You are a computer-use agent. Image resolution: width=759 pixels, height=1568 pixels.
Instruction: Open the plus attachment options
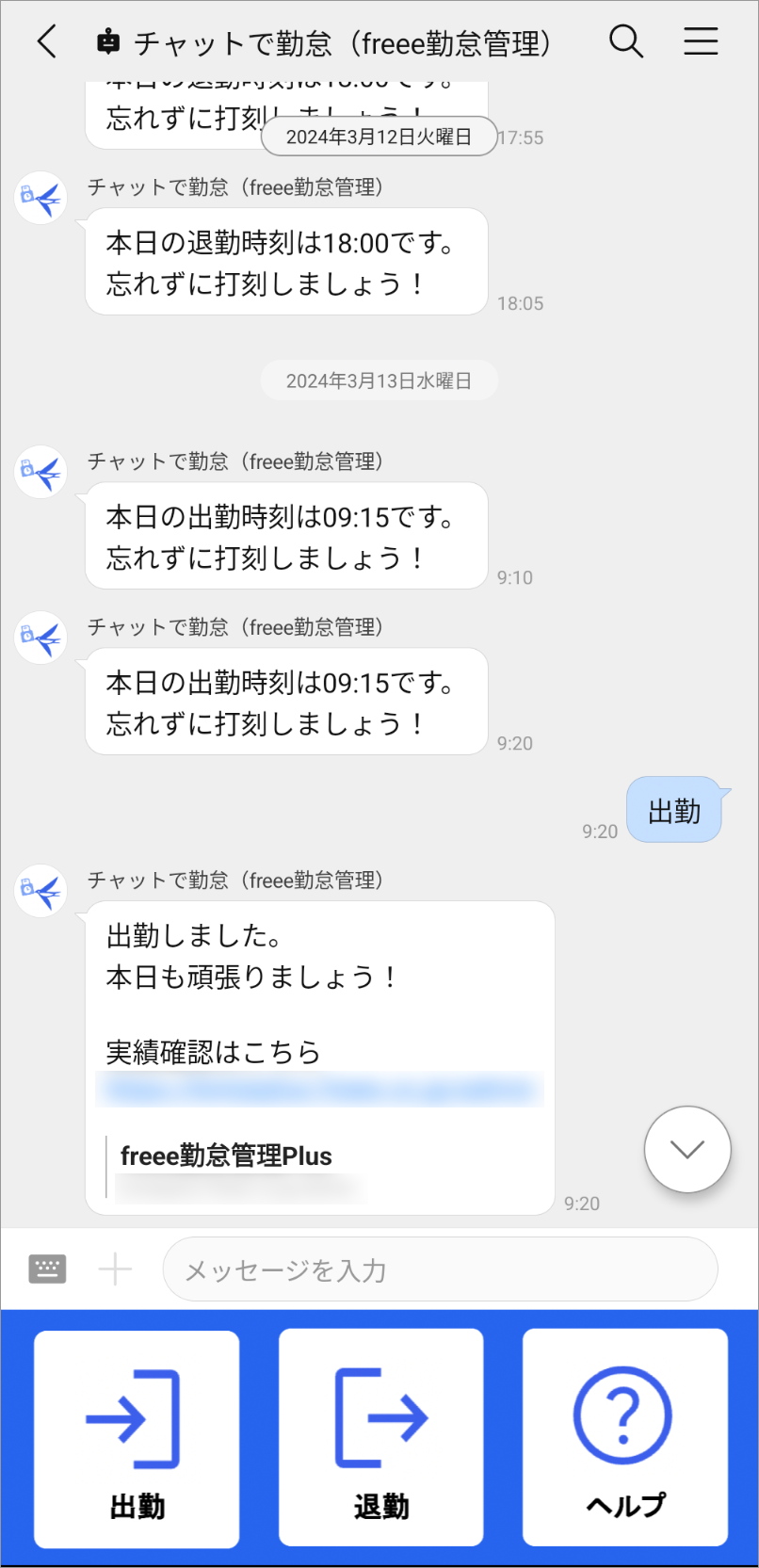115,1269
